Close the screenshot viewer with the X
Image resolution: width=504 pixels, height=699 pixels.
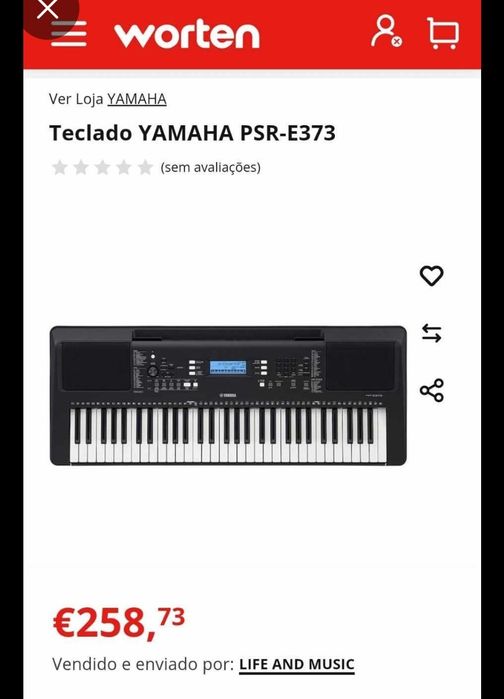pyautogui.click(x=47, y=9)
